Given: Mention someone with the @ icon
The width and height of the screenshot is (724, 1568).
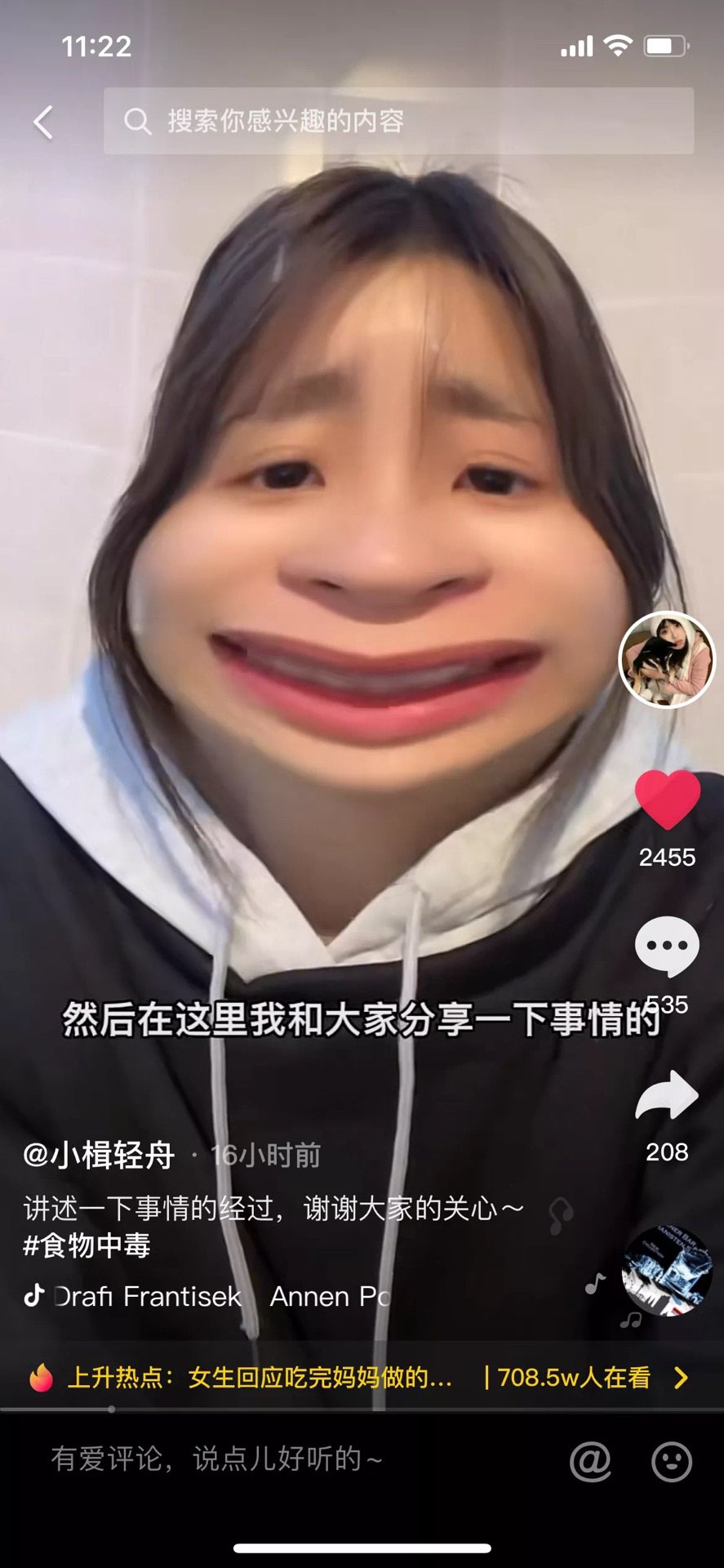Looking at the screenshot, I should click(x=590, y=1460).
